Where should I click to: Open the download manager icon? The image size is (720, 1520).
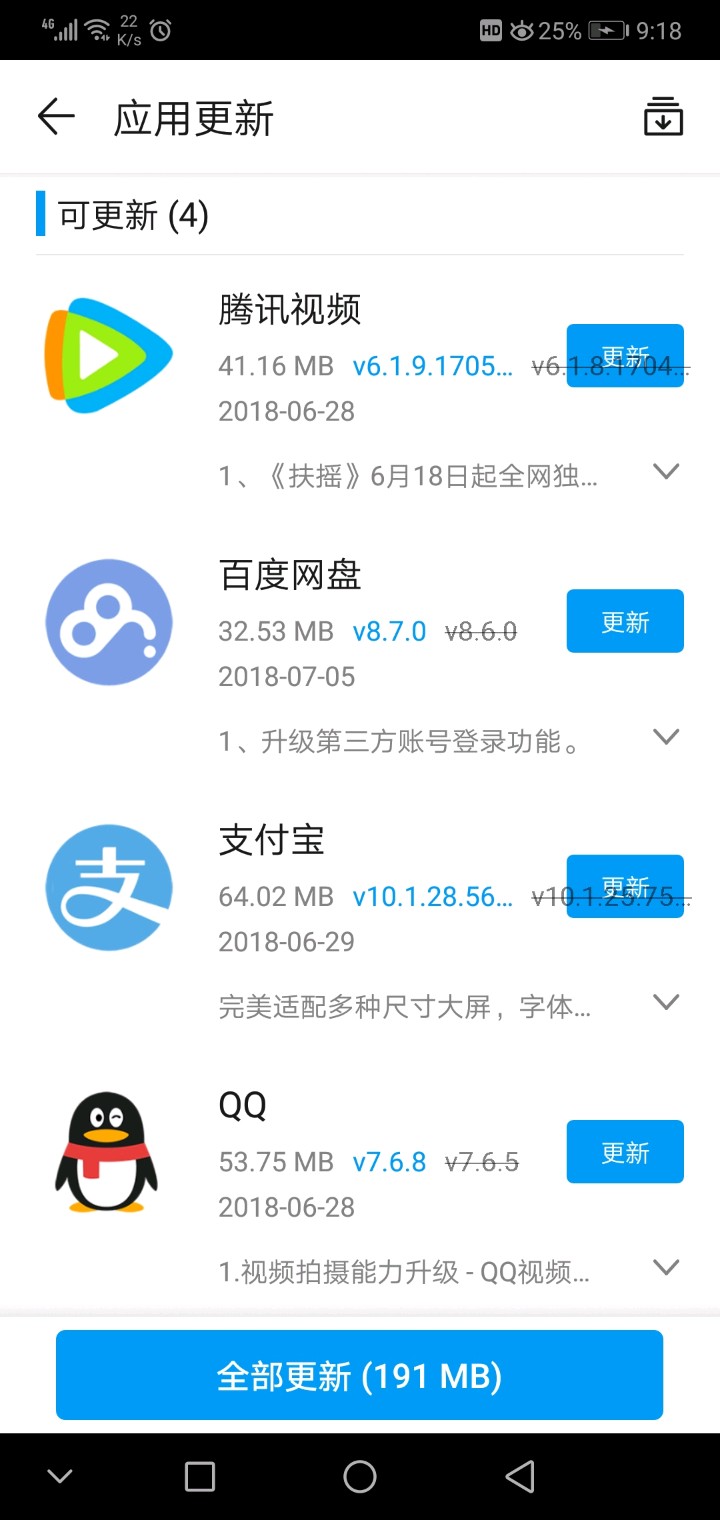[662, 117]
